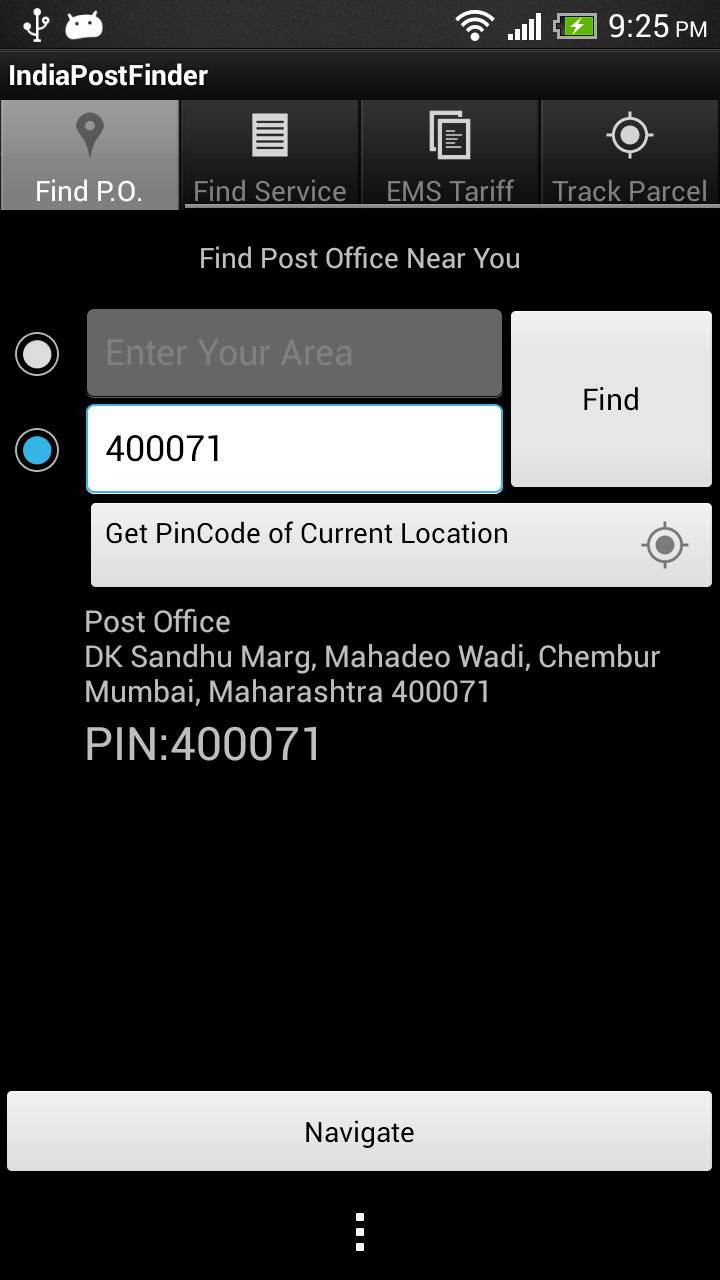Screen dimensions: 720x1280
Task: Click the Android mascot icon in status bar
Action: [x=84, y=25]
